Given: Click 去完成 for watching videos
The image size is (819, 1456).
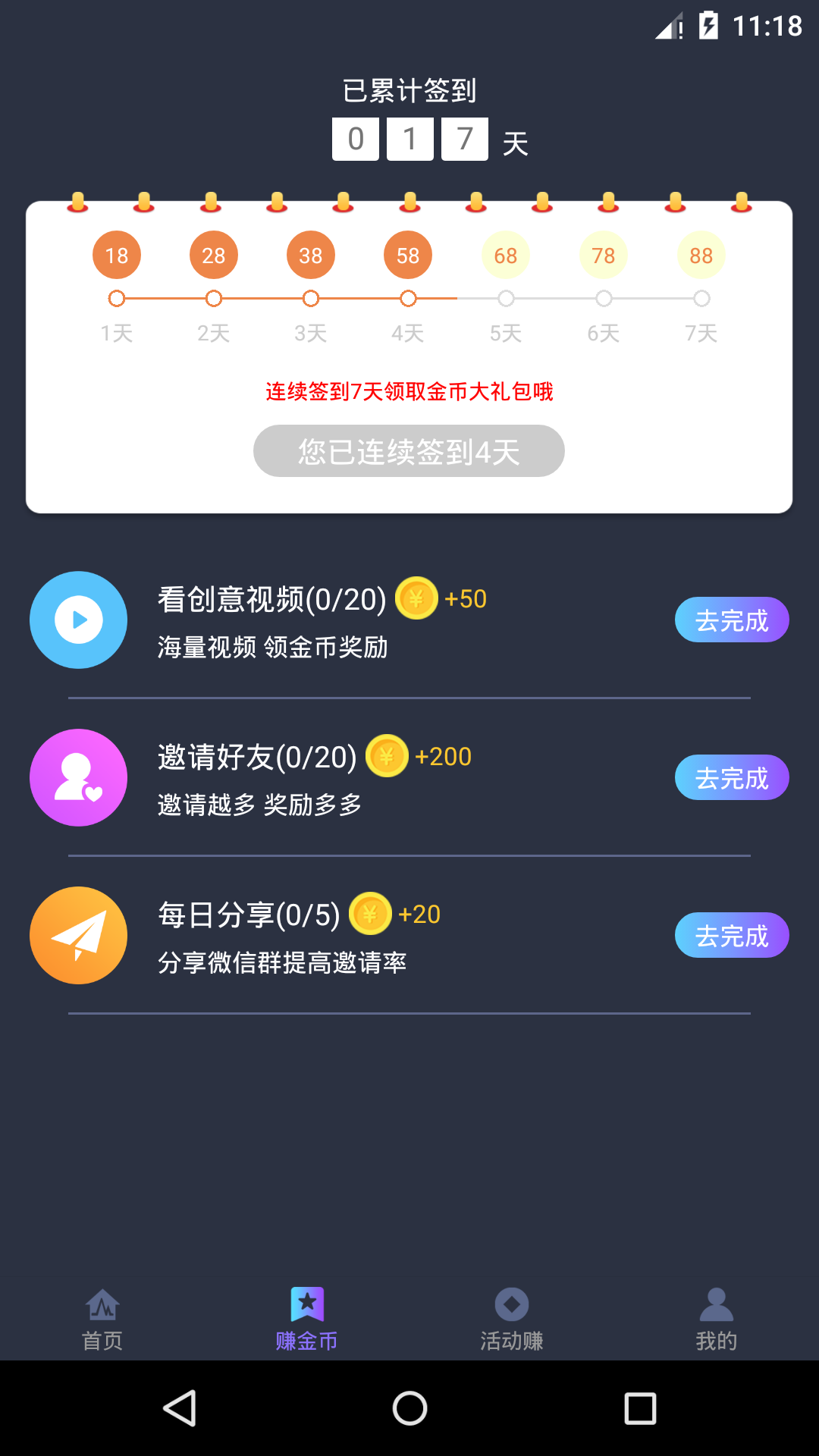Looking at the screenshot, I should (x=731, y=620).
